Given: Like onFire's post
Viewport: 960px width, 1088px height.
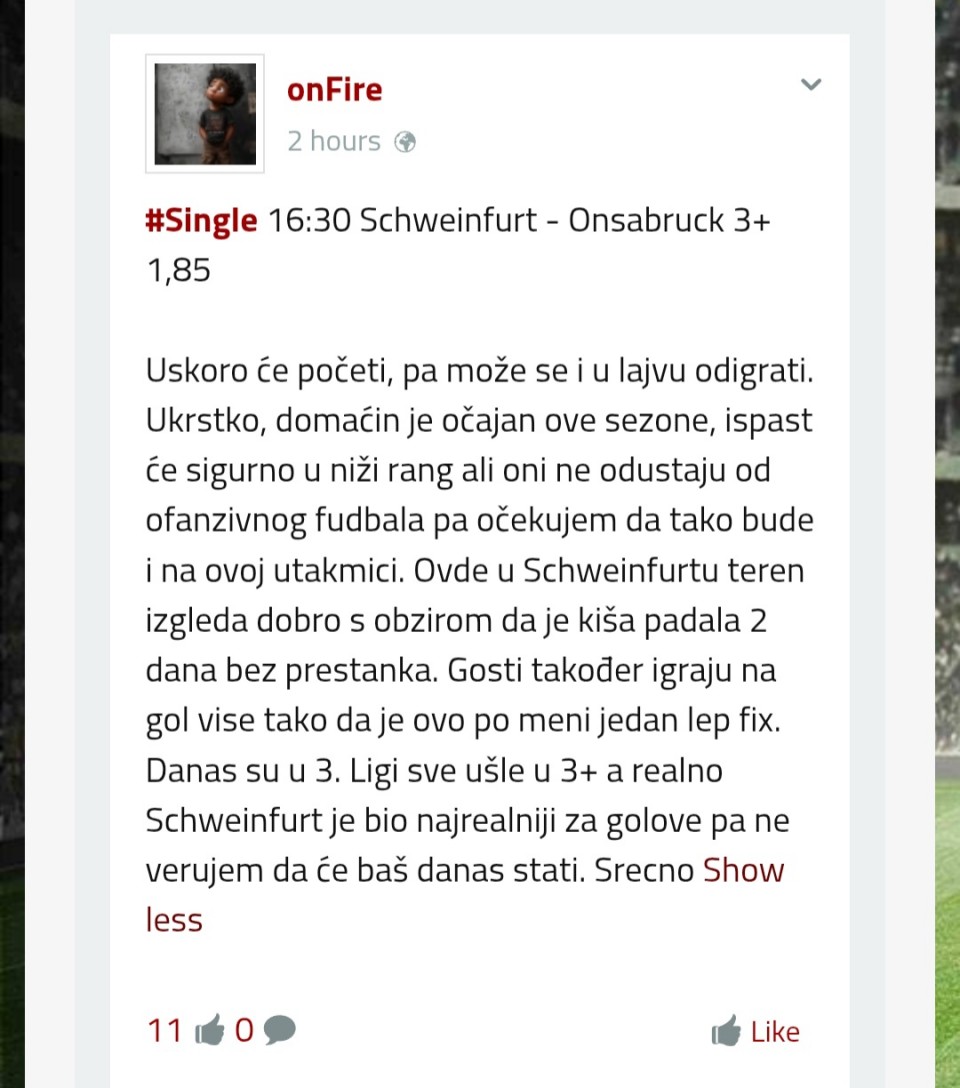Looking at the screenshot, I should tap(756, 1031).
